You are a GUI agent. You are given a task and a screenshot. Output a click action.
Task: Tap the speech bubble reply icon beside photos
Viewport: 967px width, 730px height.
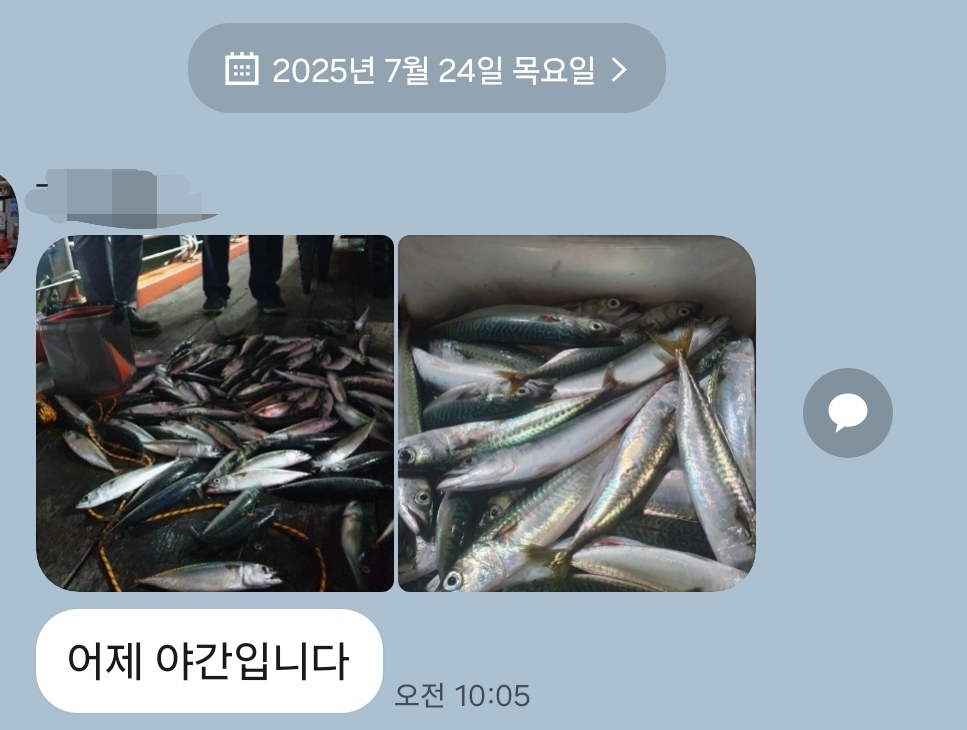[847, 413]
